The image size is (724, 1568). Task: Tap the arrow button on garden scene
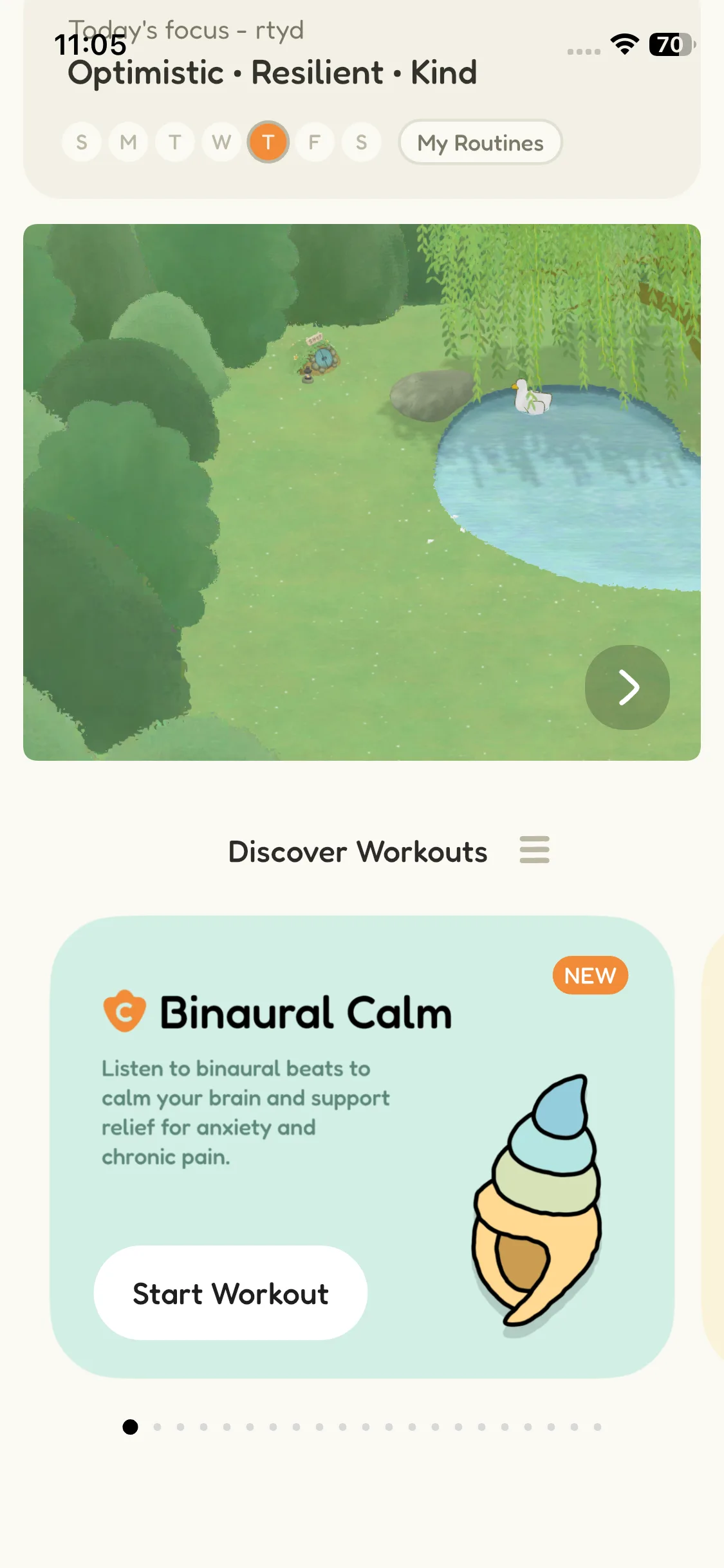pos(627,687)
